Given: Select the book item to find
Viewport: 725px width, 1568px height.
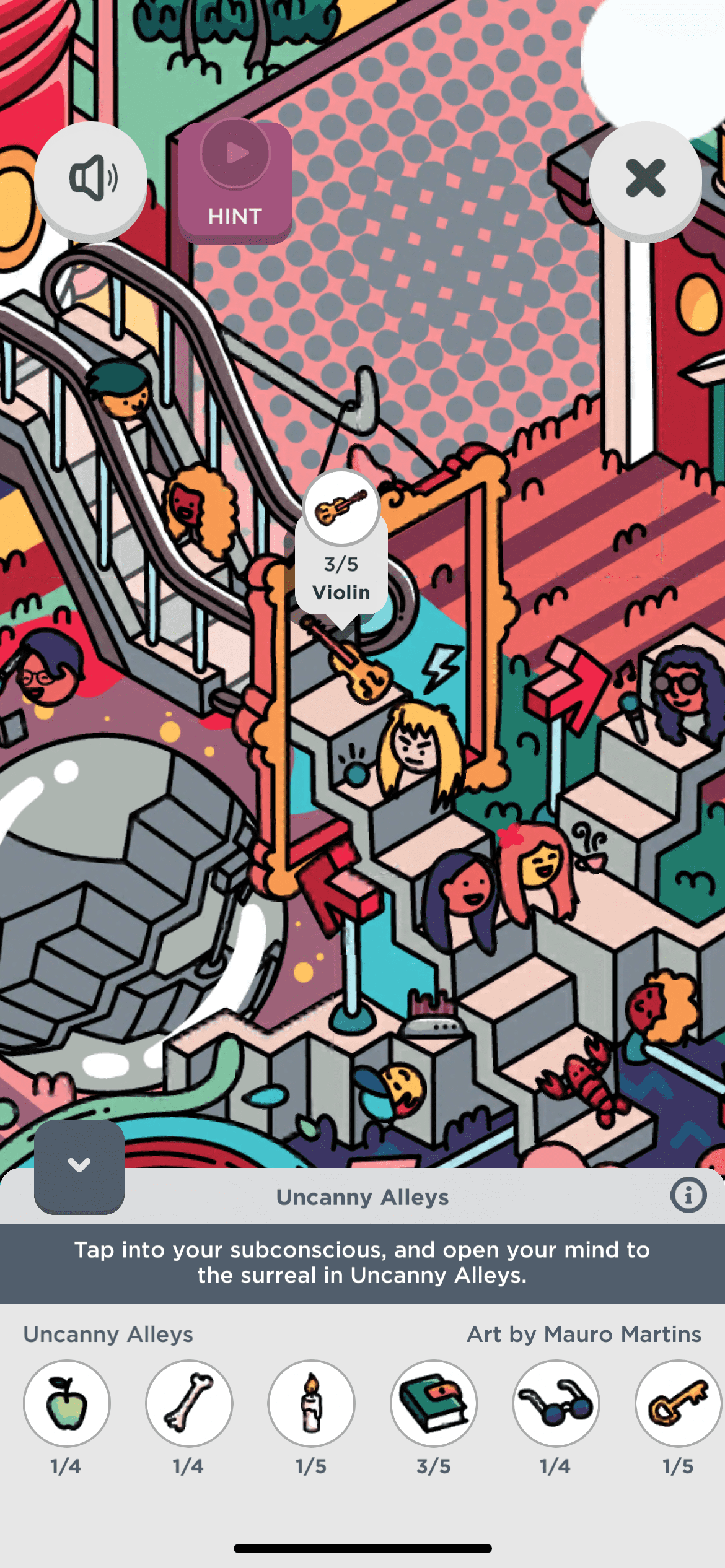Looking at the screenshot, I should coord(434,1403).
